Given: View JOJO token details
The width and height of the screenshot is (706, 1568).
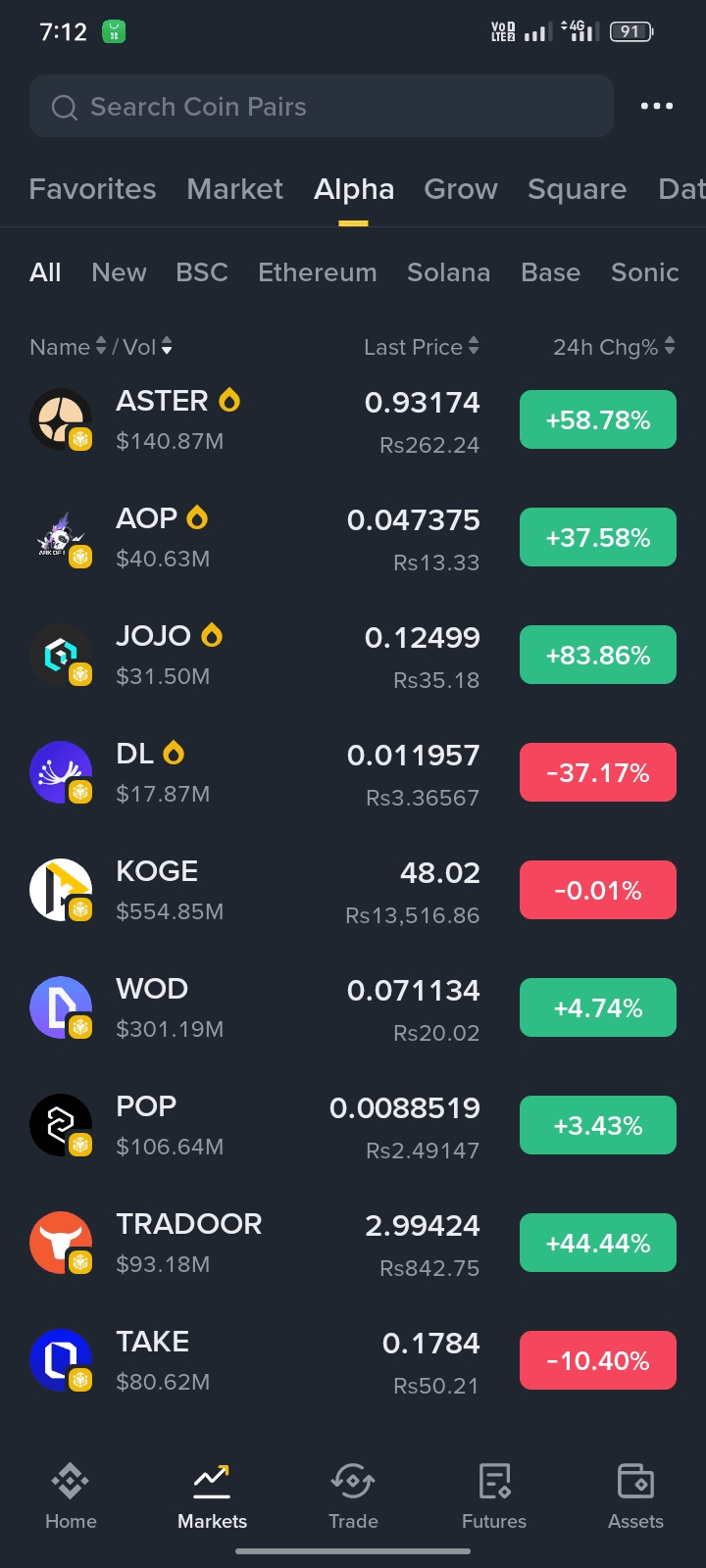Looking at the screenshot, I should click(255, 655).
